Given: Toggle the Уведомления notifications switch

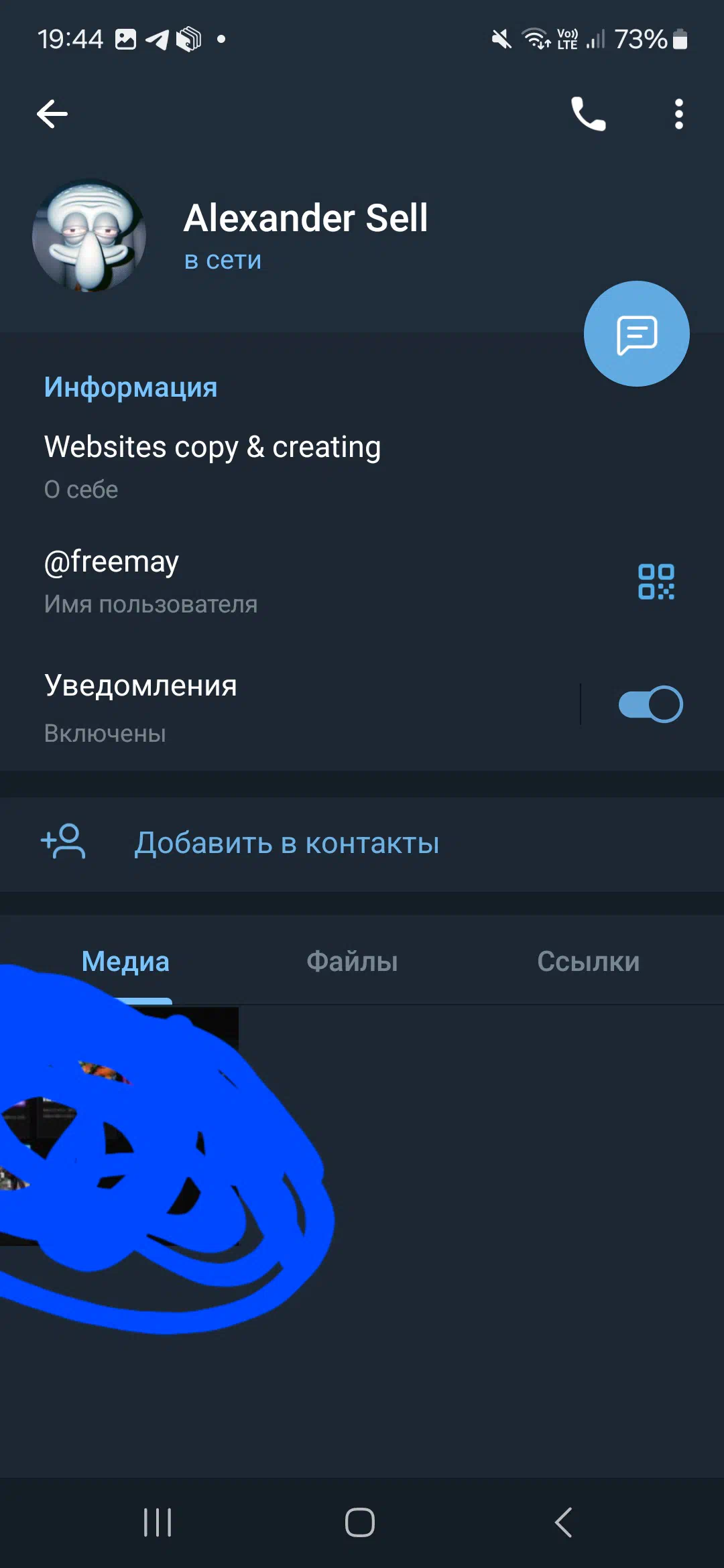Looking at the screenshot, I should click(x=650, y=704).
